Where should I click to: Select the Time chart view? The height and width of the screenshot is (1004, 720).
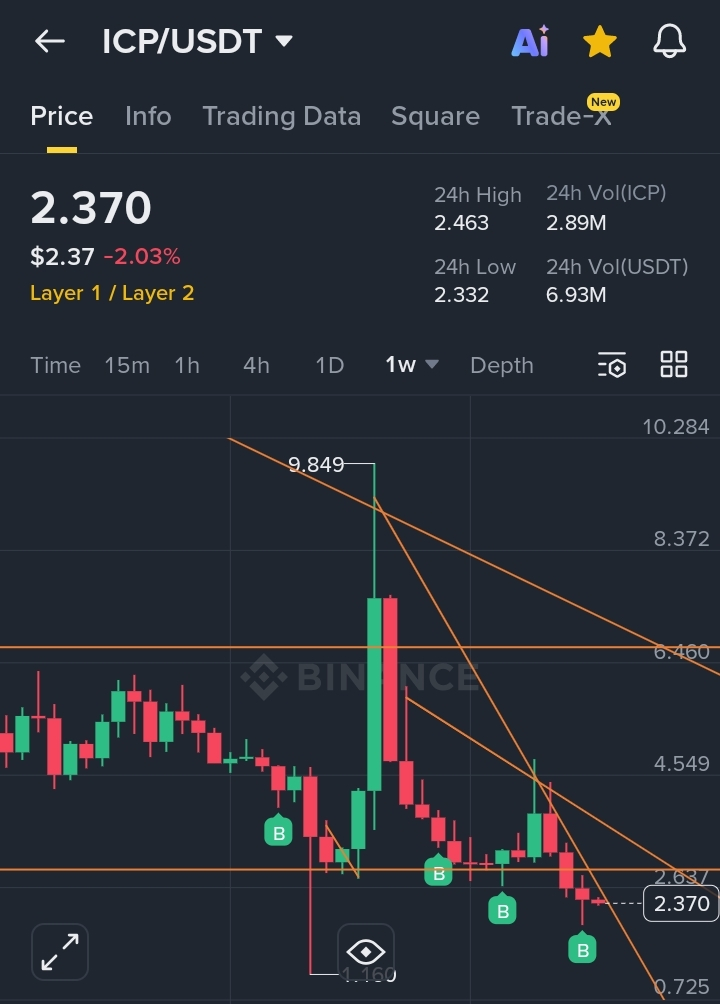point(55,365)
